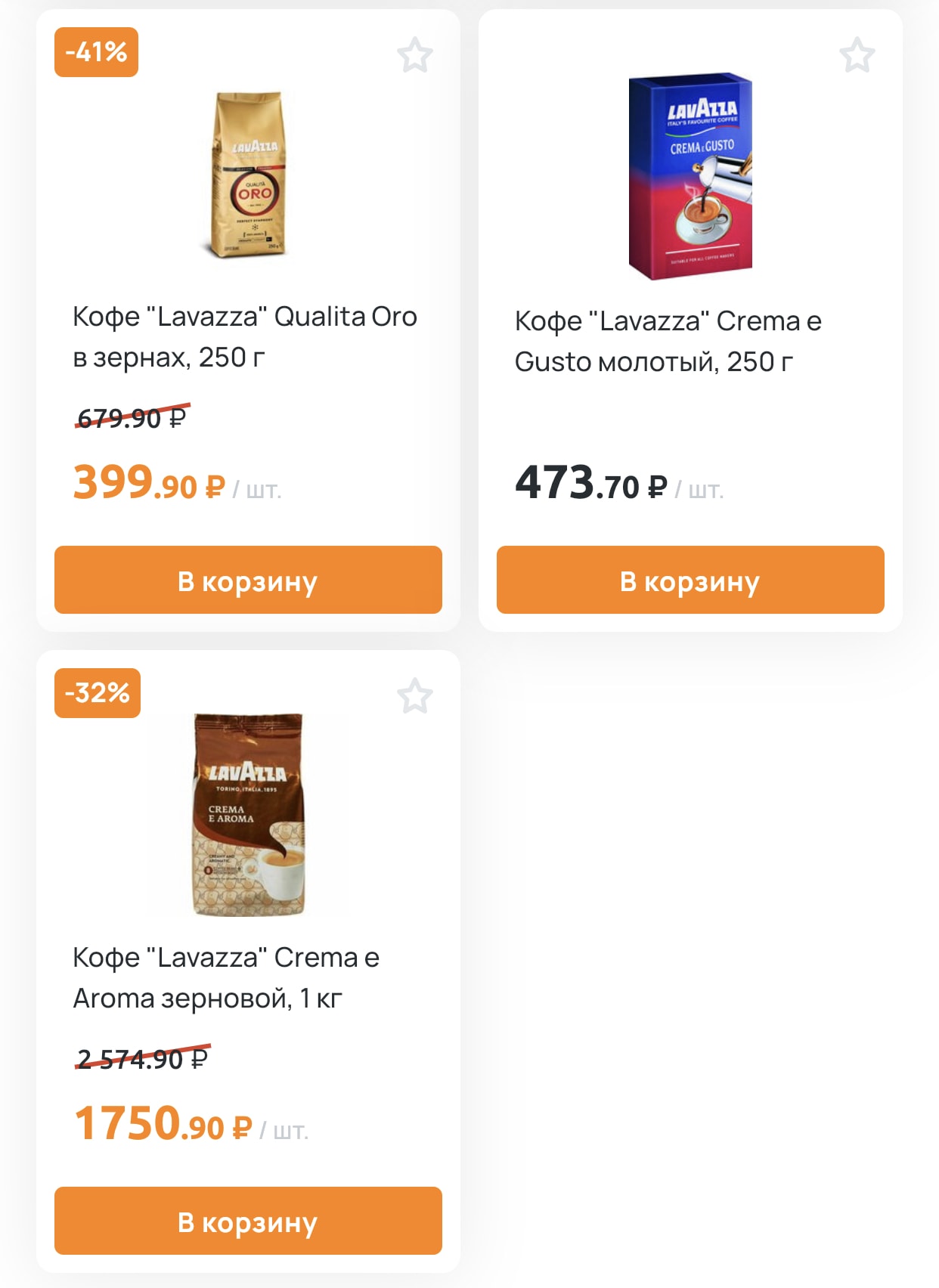939x1288 pixels.
Task: Favorite the Crema e Gusto coffee
Action: [857, 56]
